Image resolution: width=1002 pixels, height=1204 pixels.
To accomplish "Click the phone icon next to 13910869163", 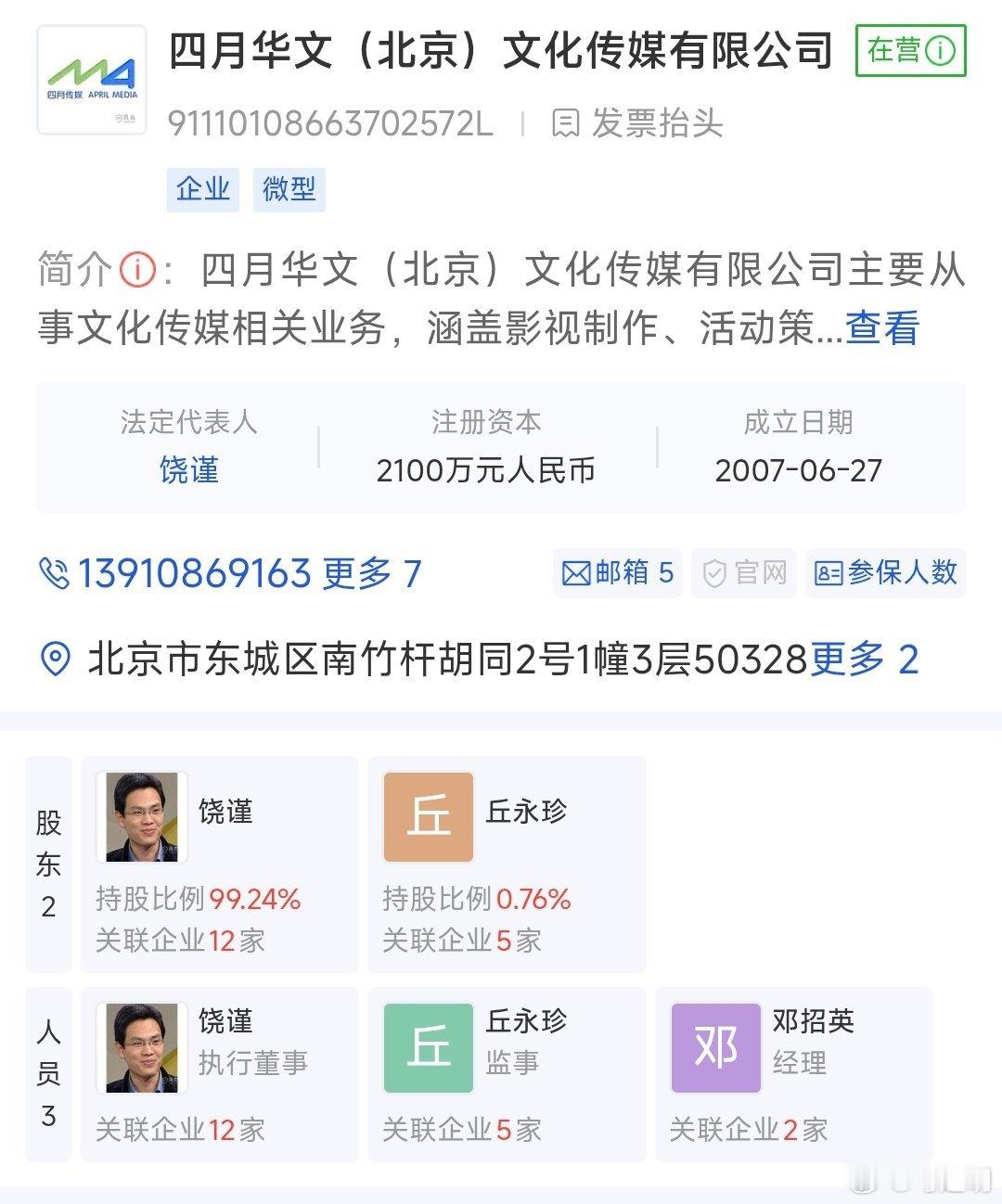I will (x=54, y=573).
